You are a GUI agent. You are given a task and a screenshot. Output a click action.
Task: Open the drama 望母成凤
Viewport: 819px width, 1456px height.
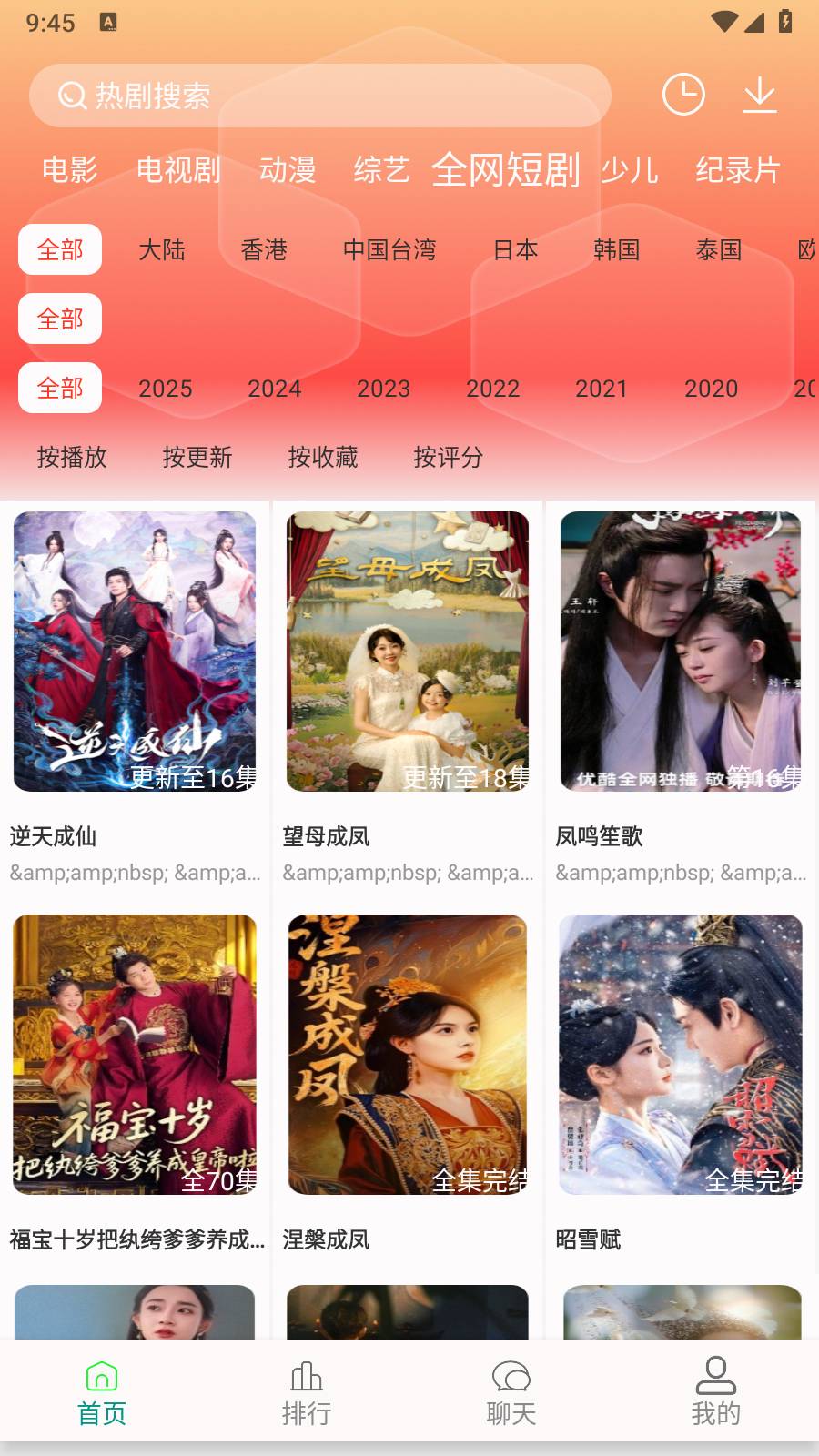click(408, 652)
